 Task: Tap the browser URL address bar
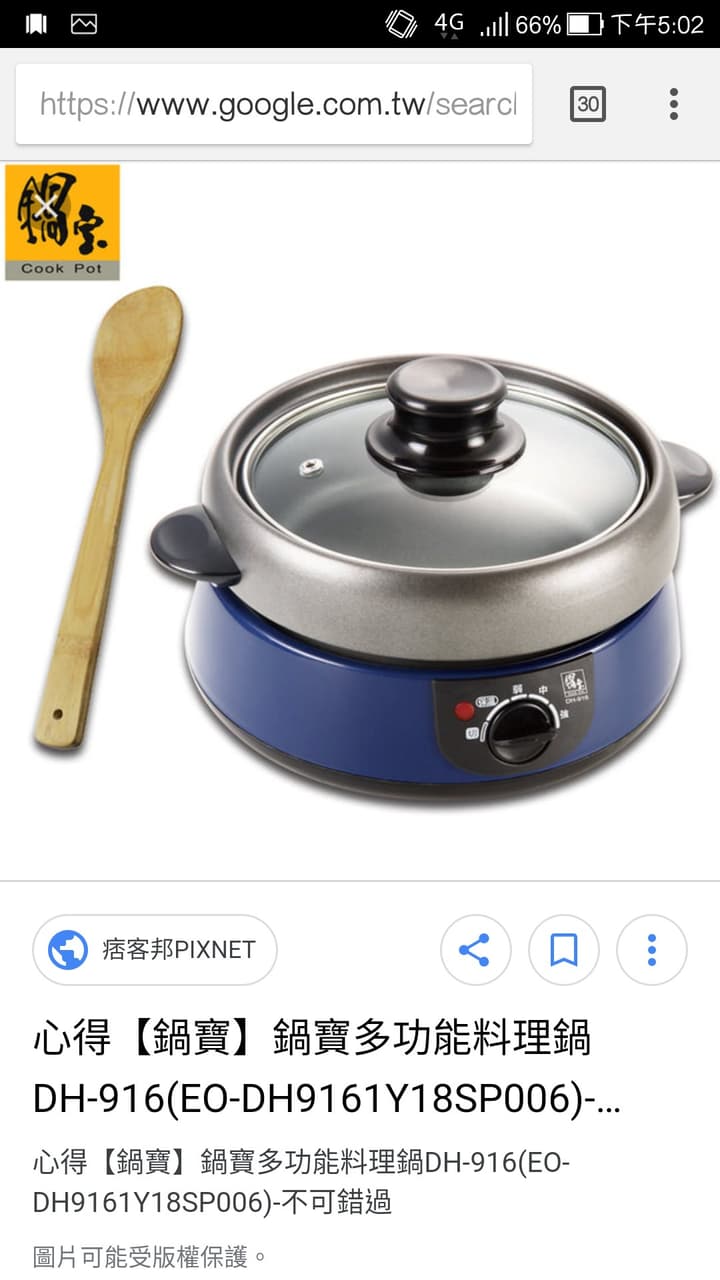click(x=273, y=104)
